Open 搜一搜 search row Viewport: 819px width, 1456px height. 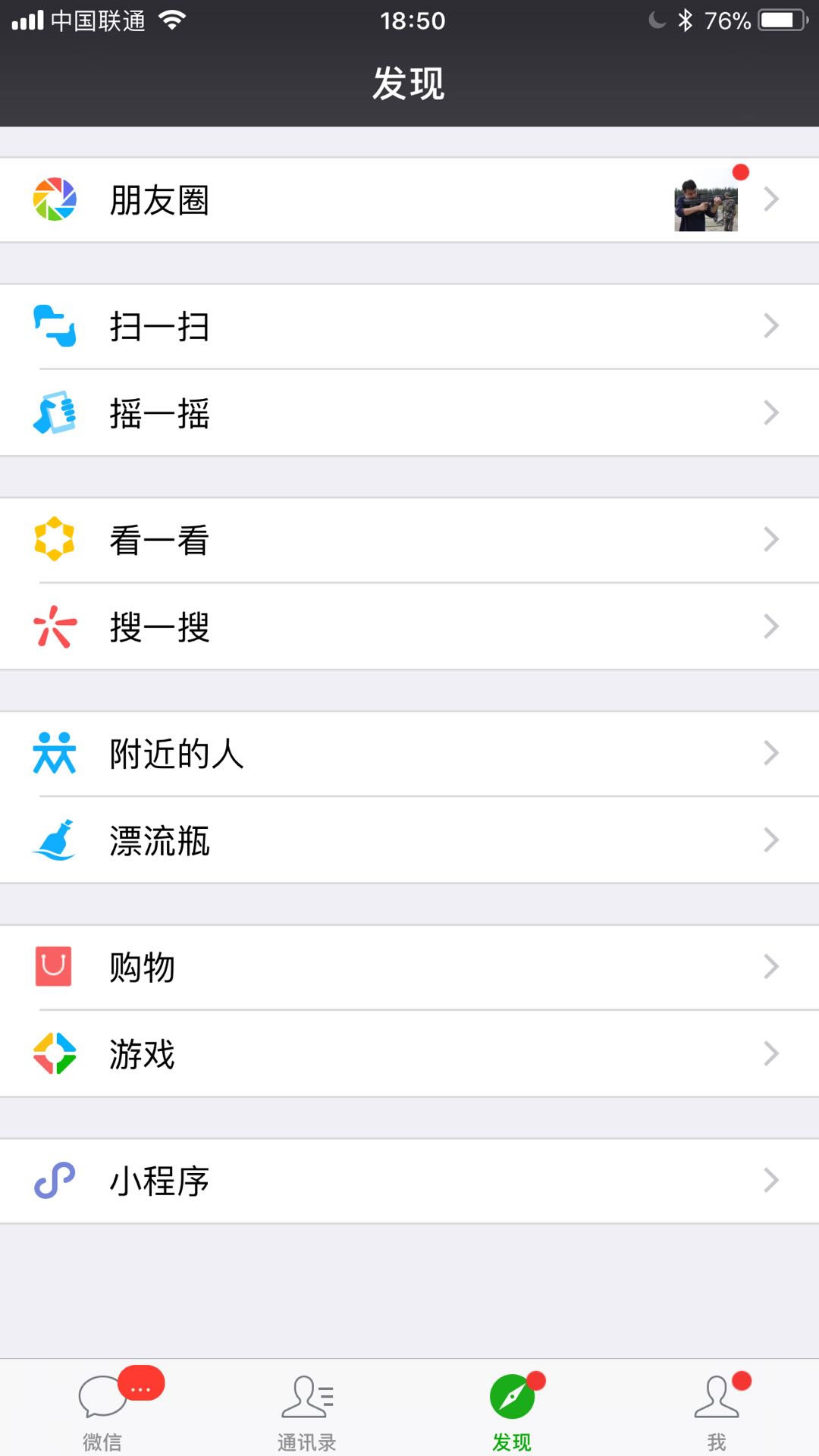click(x=409, y=626)
